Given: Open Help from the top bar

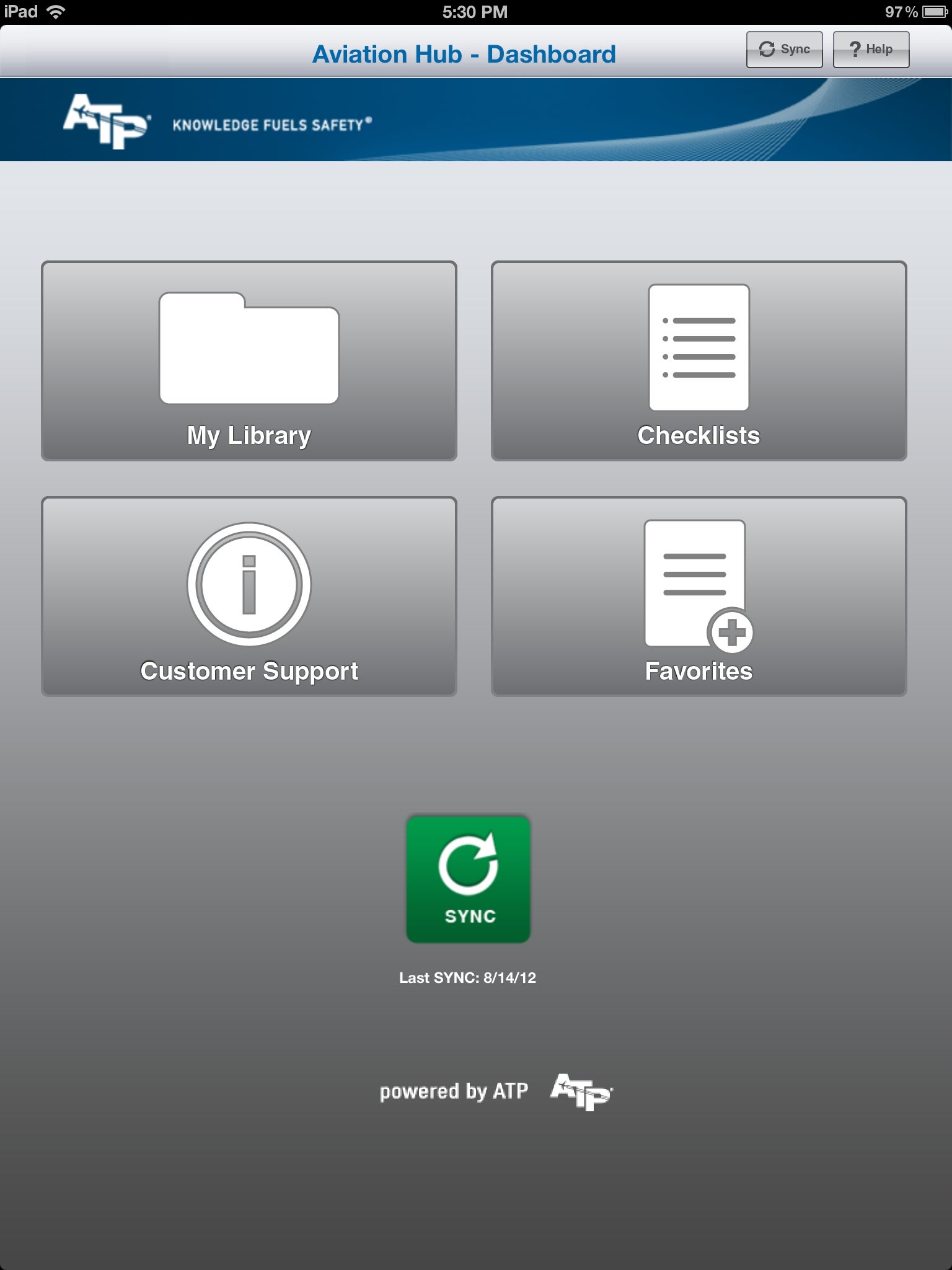Looking at the screenshot, I should click(x=871, y=50).
